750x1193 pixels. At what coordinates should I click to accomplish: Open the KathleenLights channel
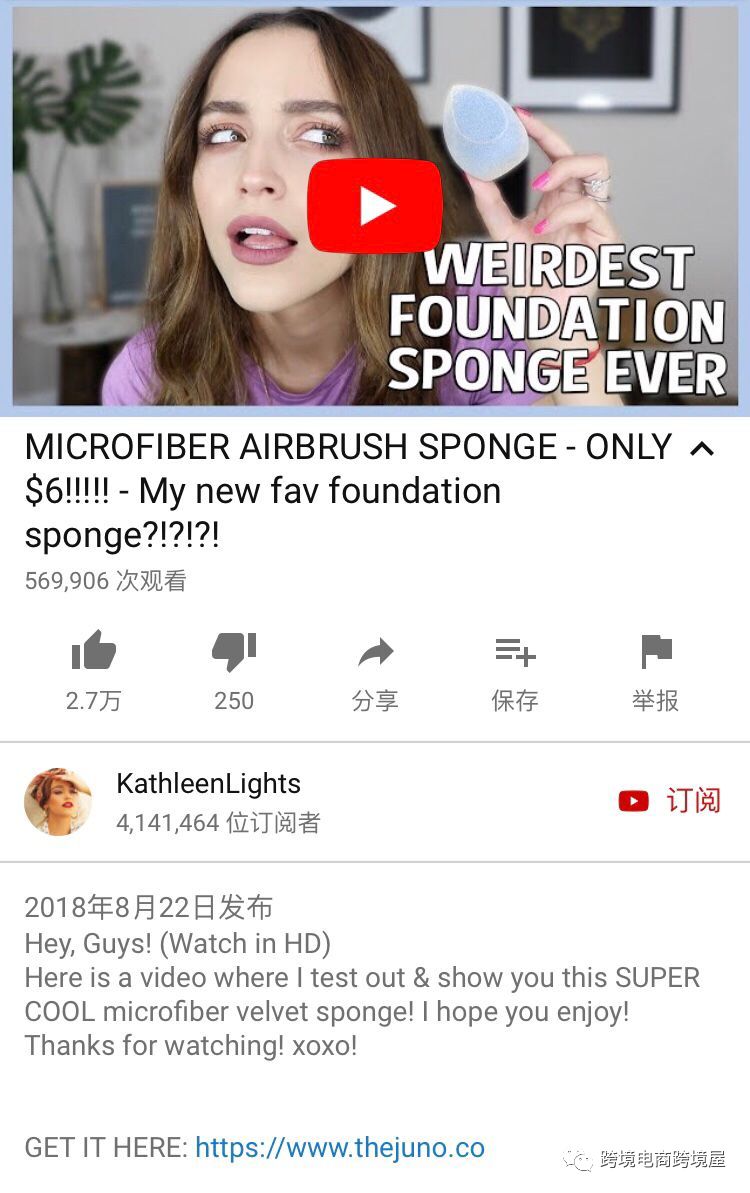click(208, 784)
